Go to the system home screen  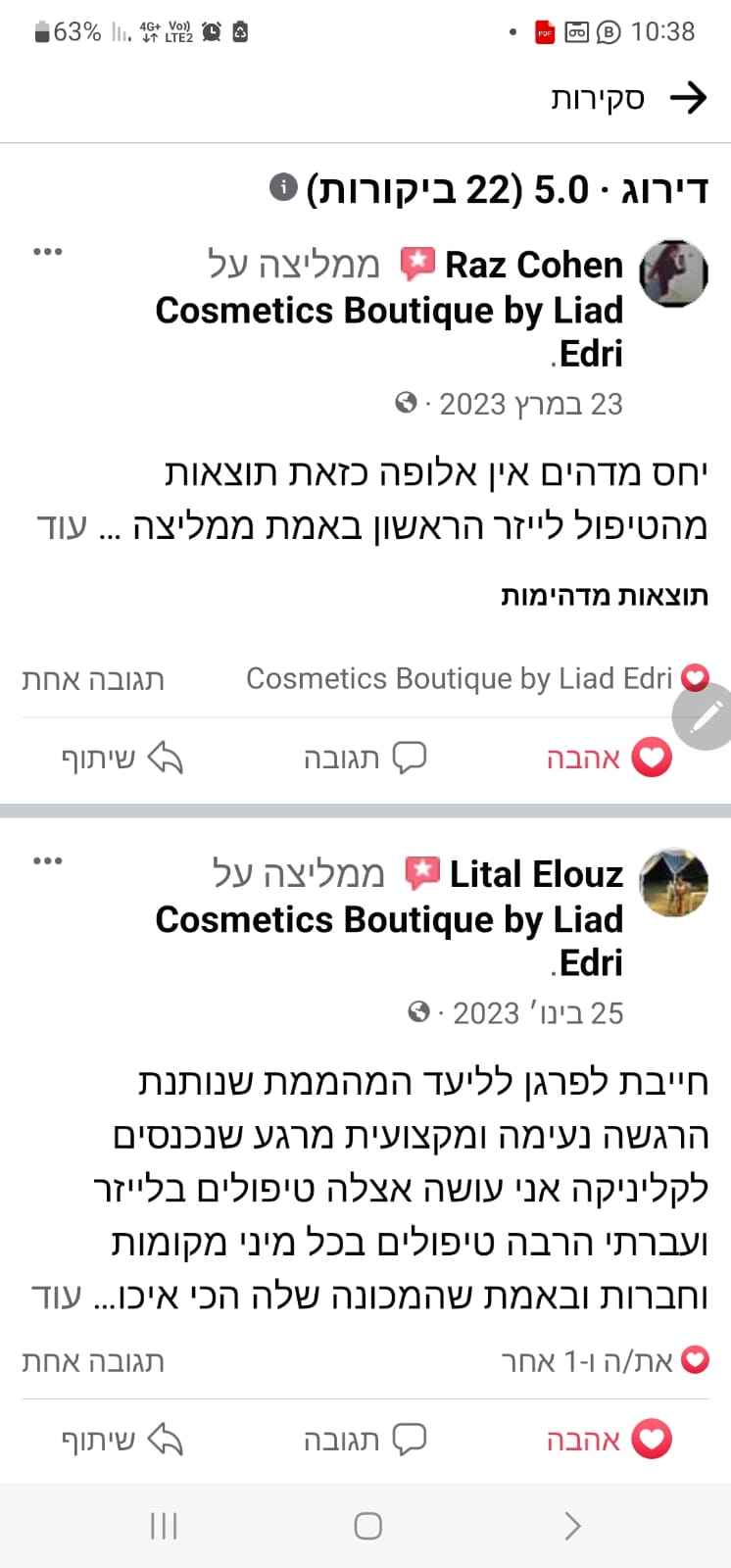click(367, 1526)
